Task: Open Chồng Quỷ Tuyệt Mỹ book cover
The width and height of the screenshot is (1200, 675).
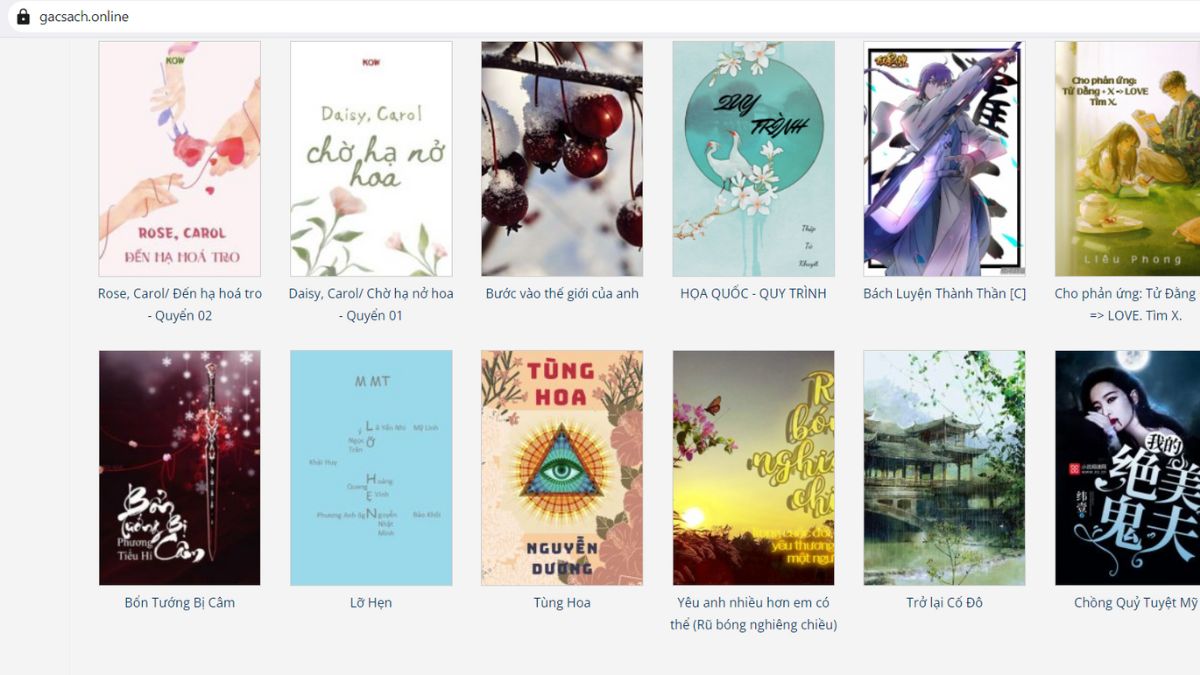Action: pyautogui.click(x=1127, y=467)
